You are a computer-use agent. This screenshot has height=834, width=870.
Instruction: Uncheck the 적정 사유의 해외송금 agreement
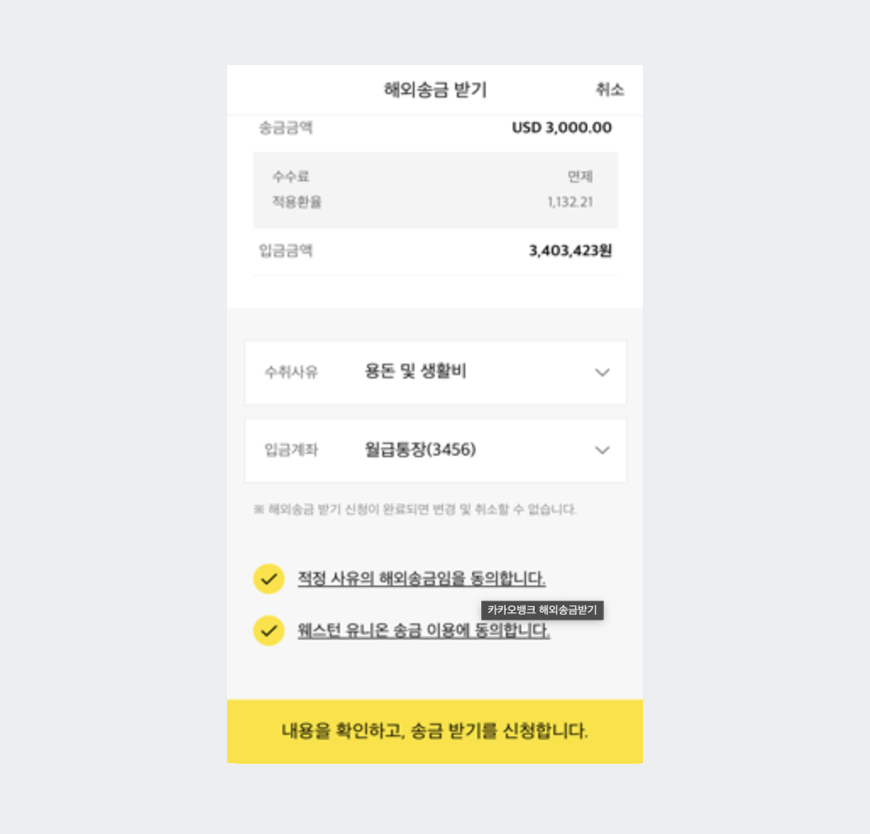pos(268,579)
